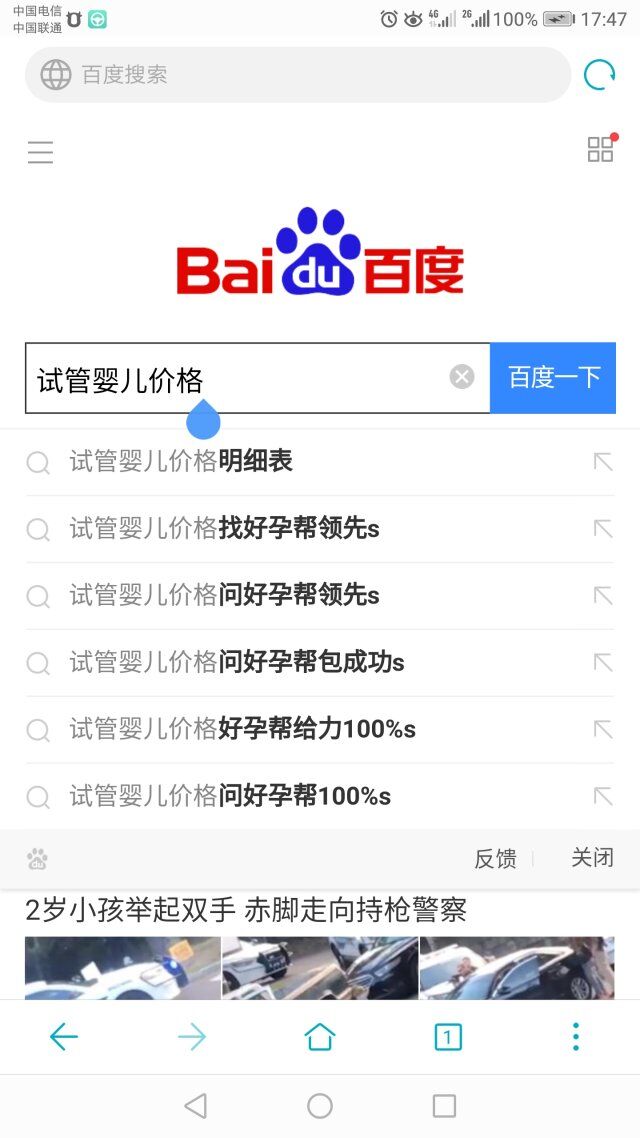Go back with browser back arrow
The height and width of the screenshot is (1138, 640).
[x=64, y=1037]
